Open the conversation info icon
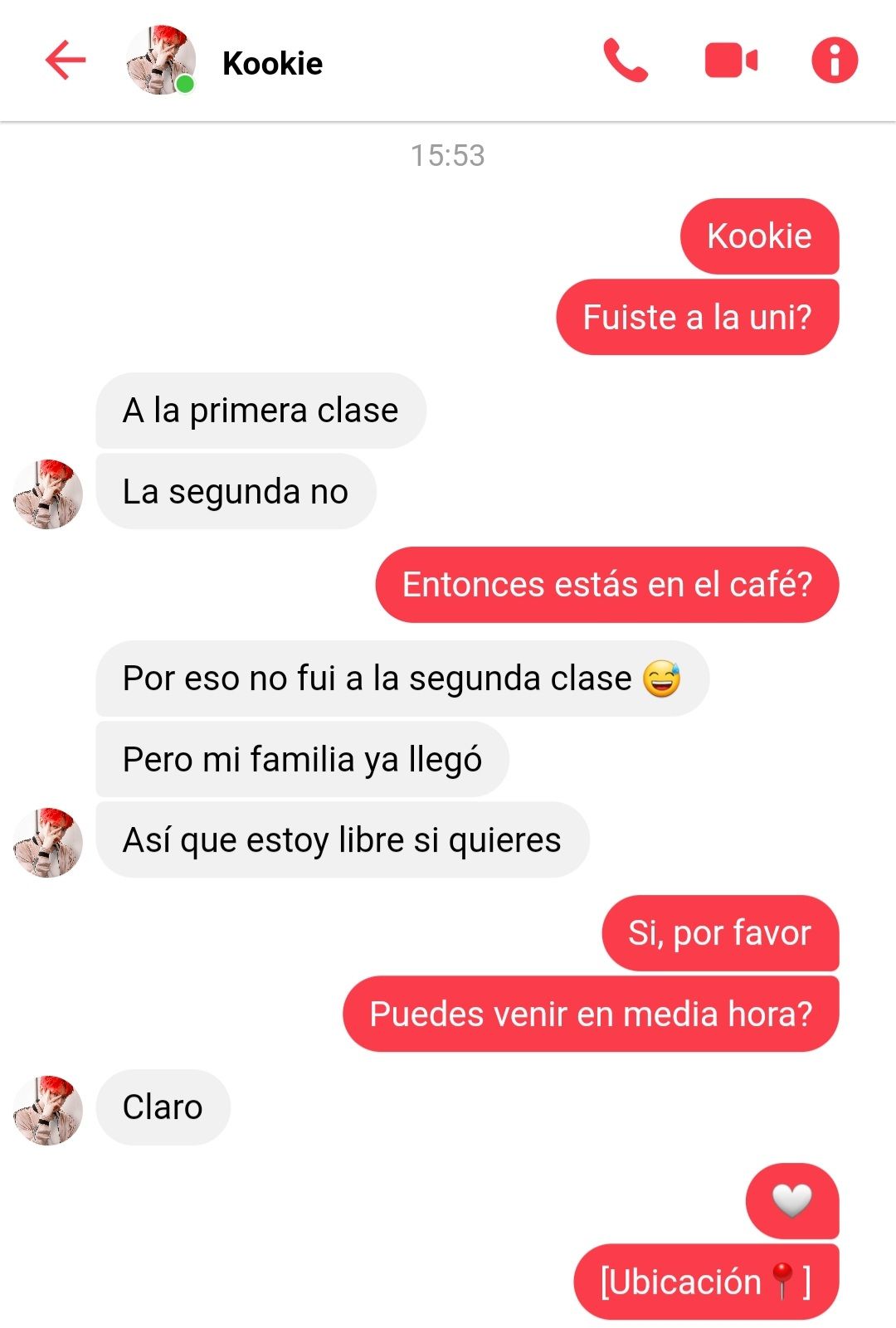 834,61
